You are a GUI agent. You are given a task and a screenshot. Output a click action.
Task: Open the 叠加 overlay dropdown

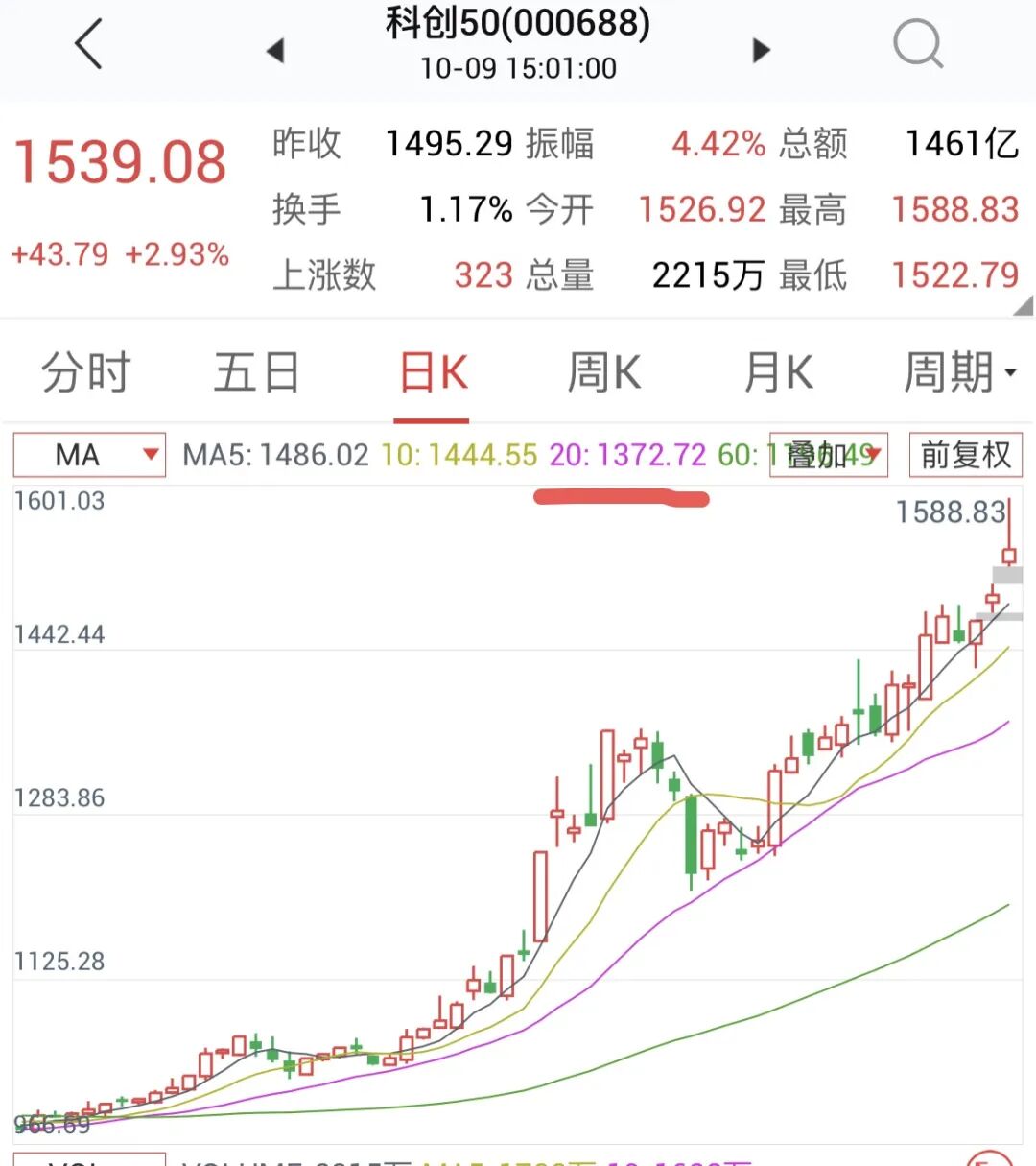click(x=829, y=455)
